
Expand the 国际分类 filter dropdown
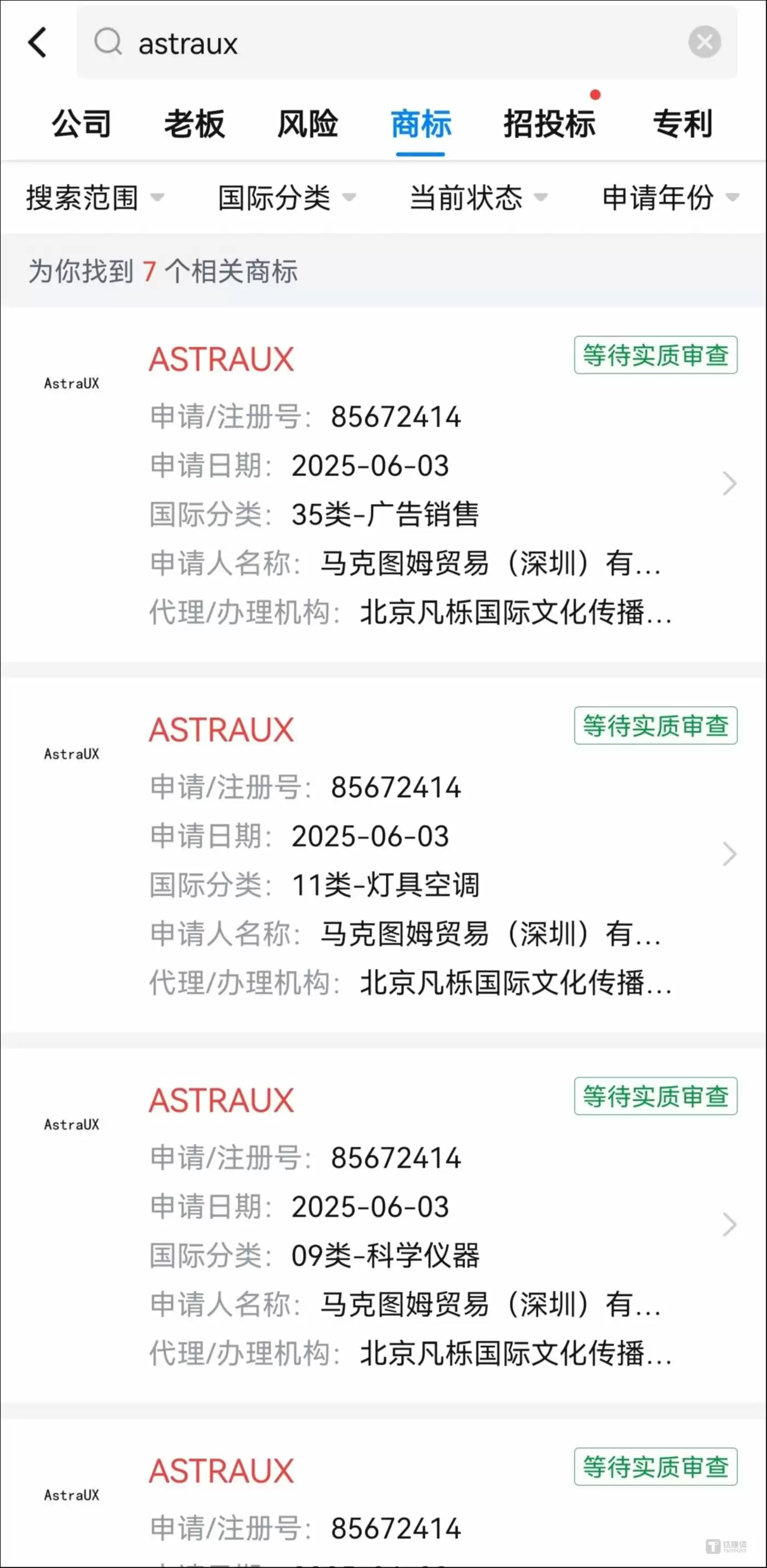(286, 198)
